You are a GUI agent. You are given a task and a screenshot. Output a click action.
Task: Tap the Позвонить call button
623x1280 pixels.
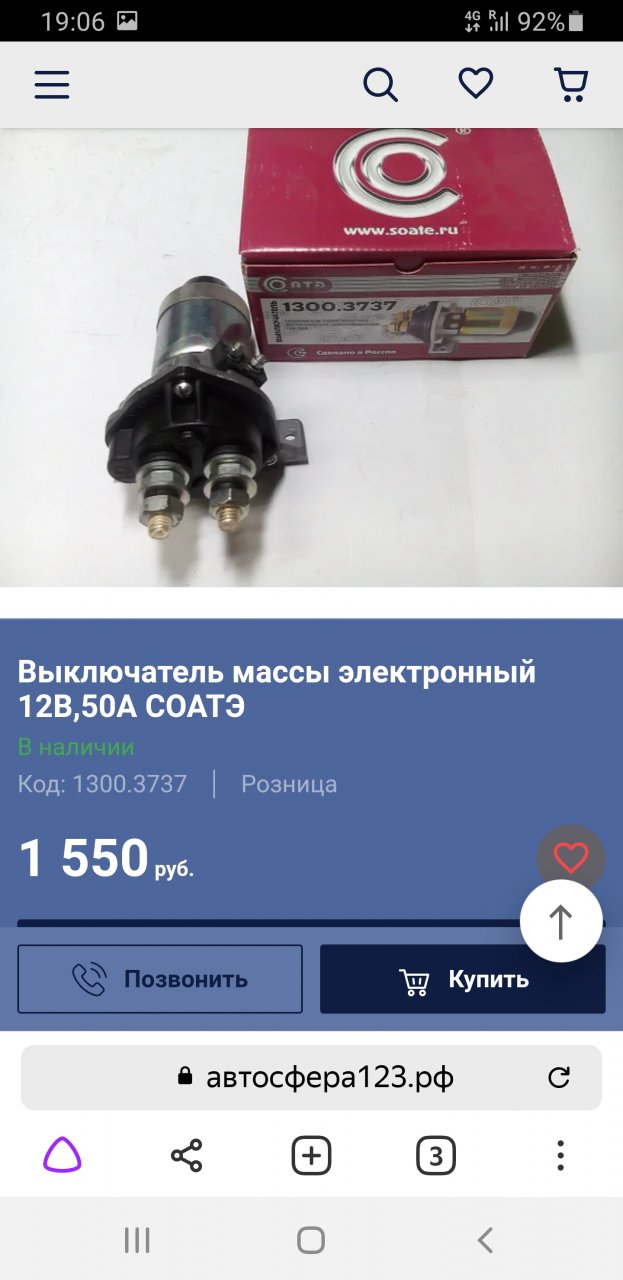click(x=160, y=979)
